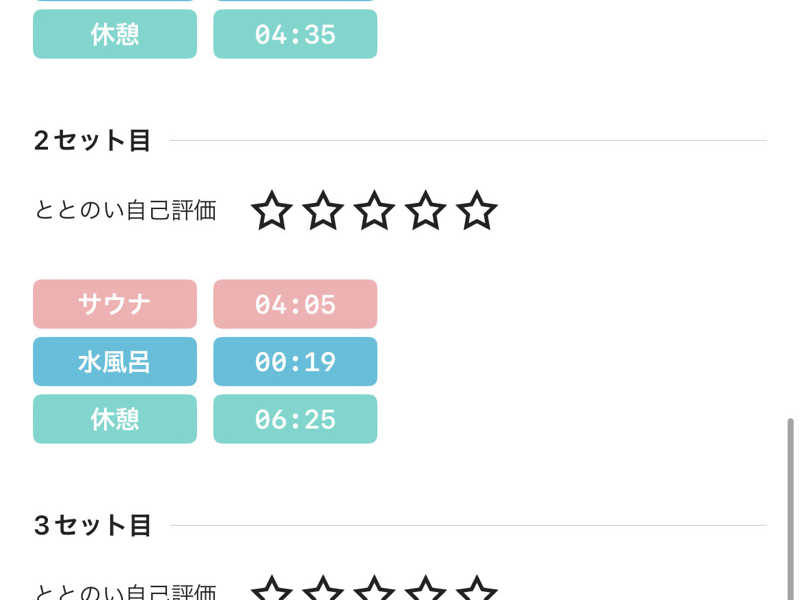The image size is (800, 600).
Task: Set 2セット目 self-rating to four stars
Action: tap(426, 211)
